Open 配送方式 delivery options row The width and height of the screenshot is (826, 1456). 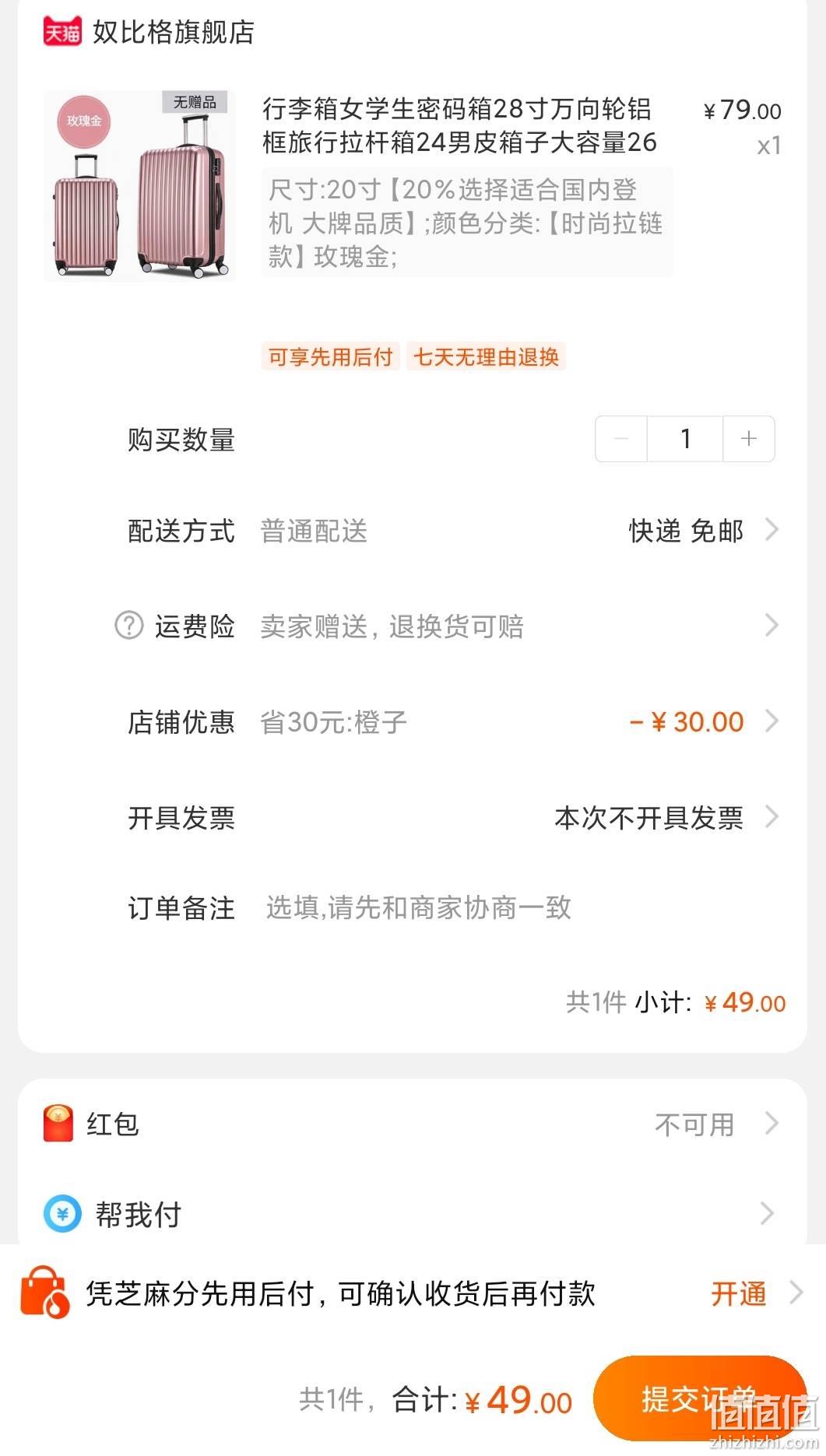coord(413,531)
